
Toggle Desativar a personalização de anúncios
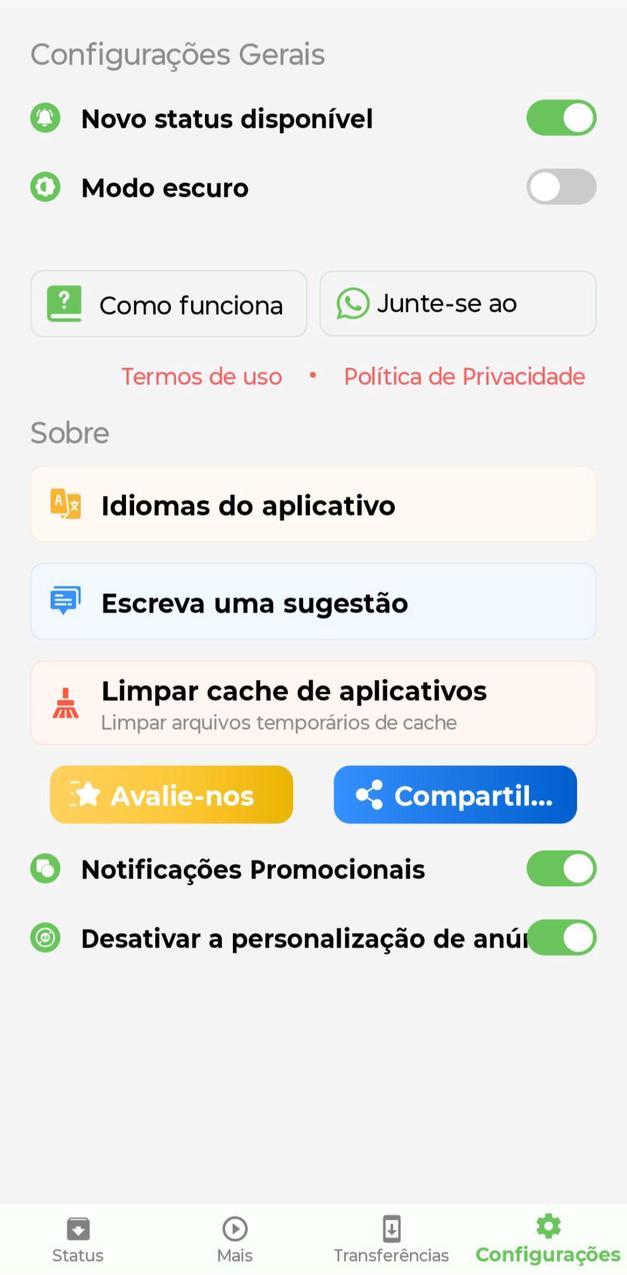[561, 938]
